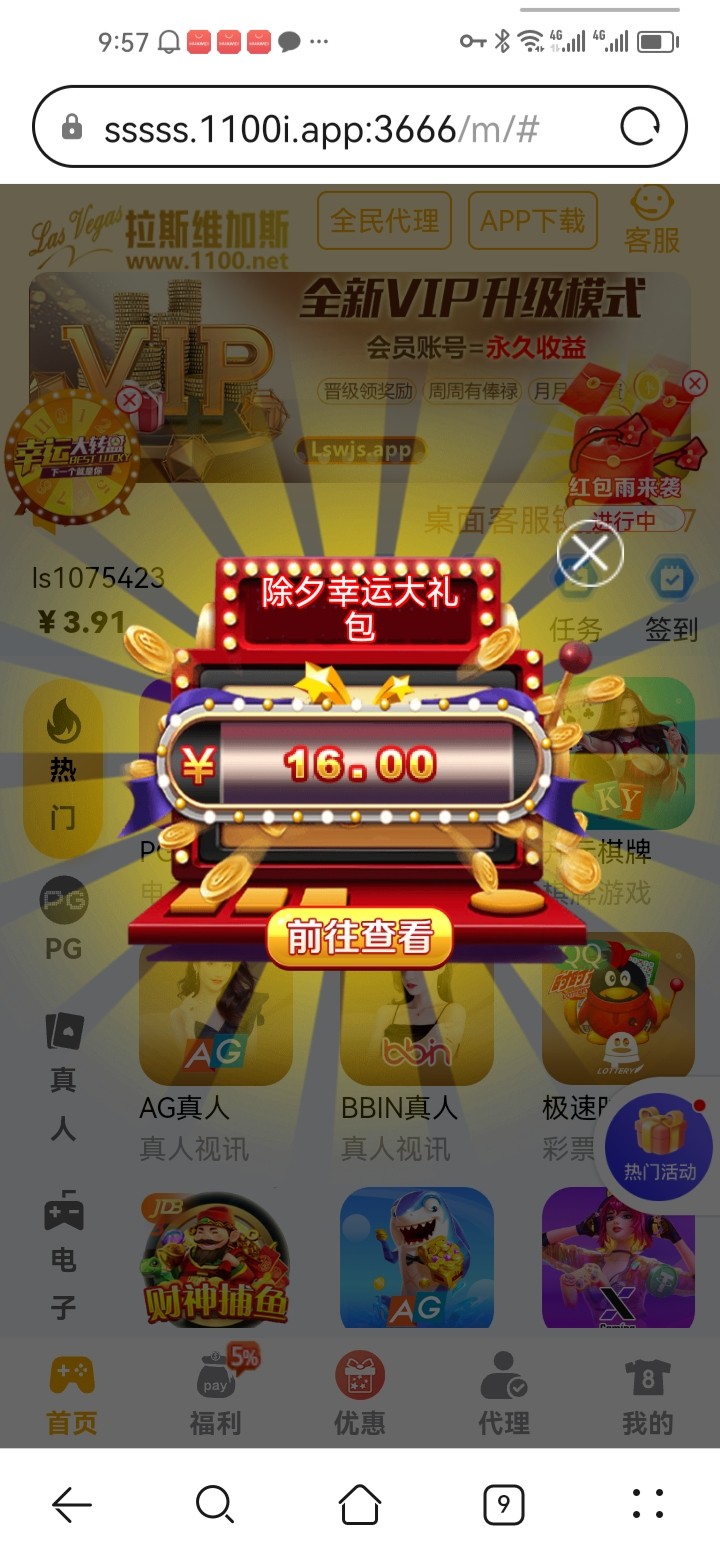Go back in the browser
The width and height of the screenshot is (720, 1560).
point(72,1504)
